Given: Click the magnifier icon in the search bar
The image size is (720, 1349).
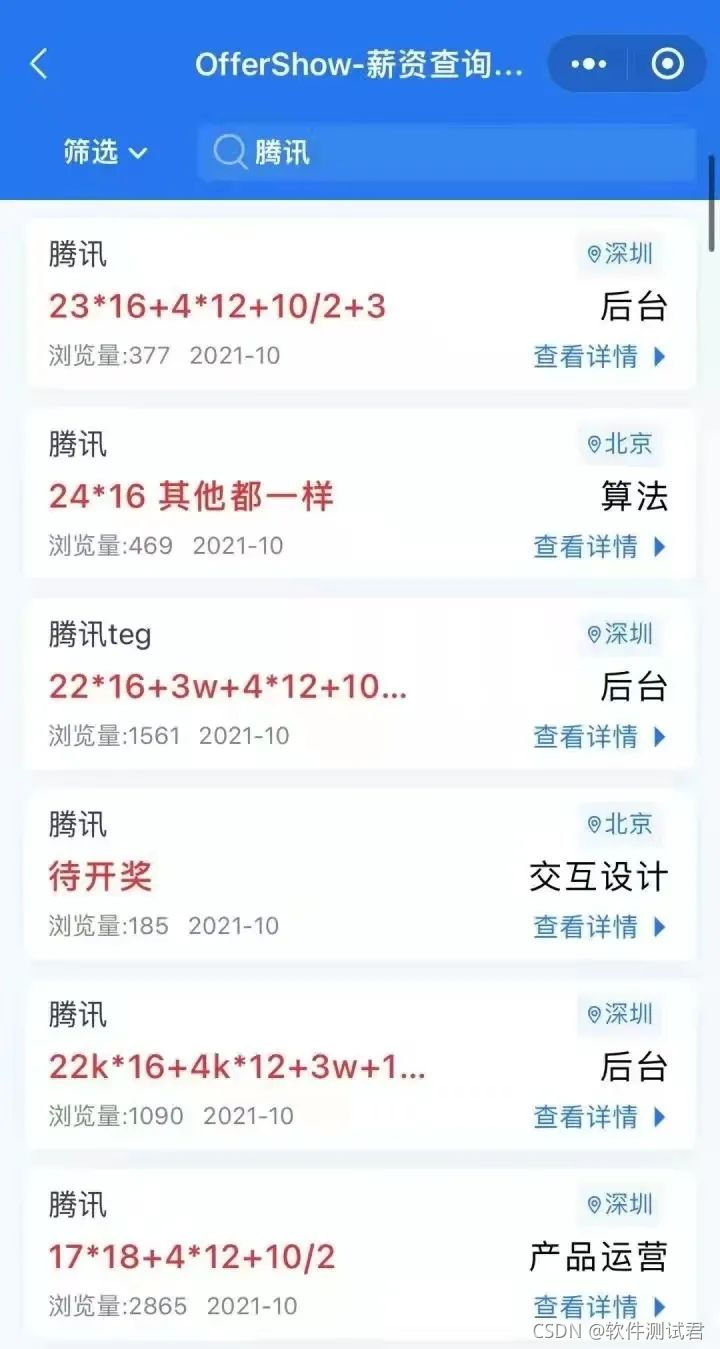Looking at the screenshot, I should [230, 153].
